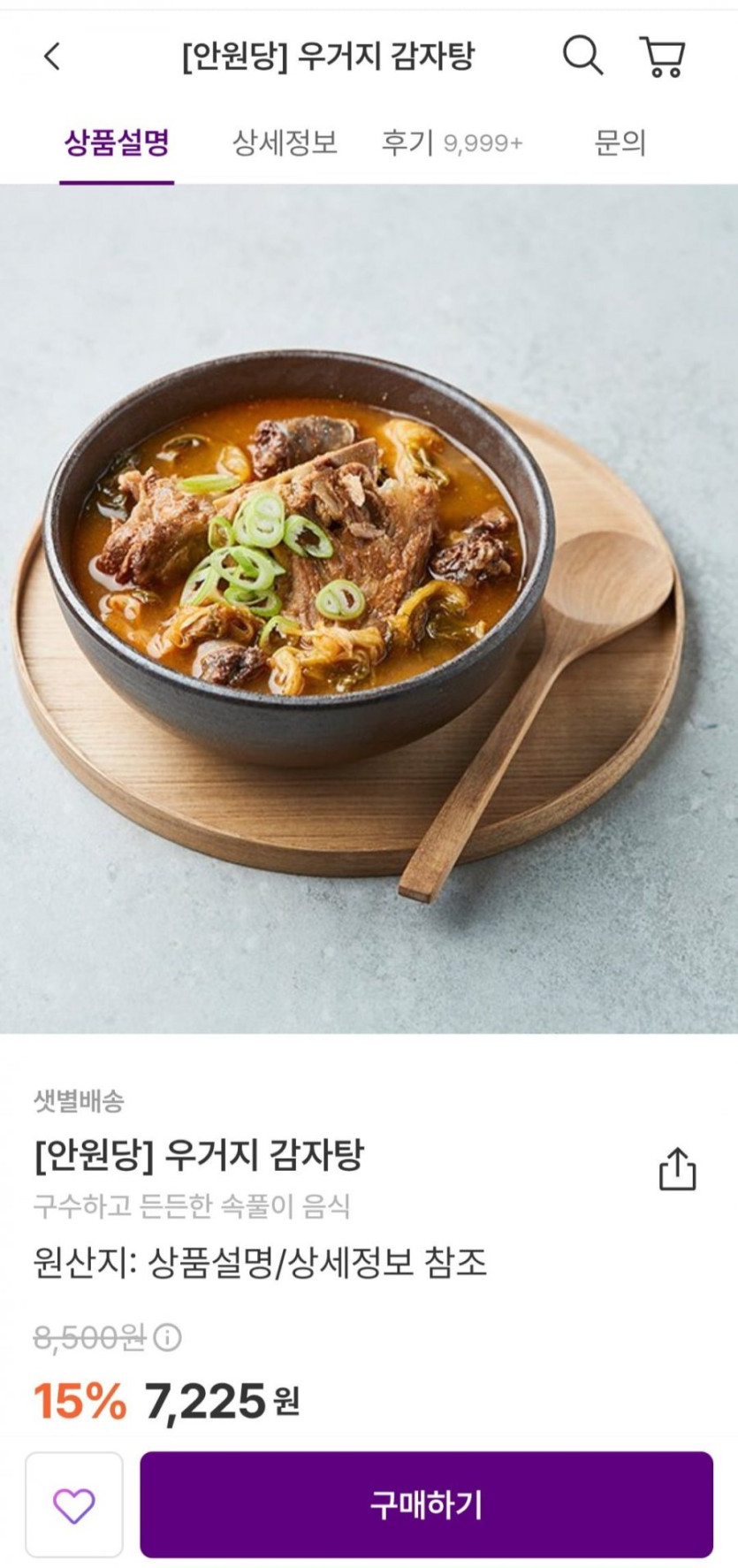738x1568 pixels.
Task: Add product to wishlist with heart
Action: tap(74, 1505)
